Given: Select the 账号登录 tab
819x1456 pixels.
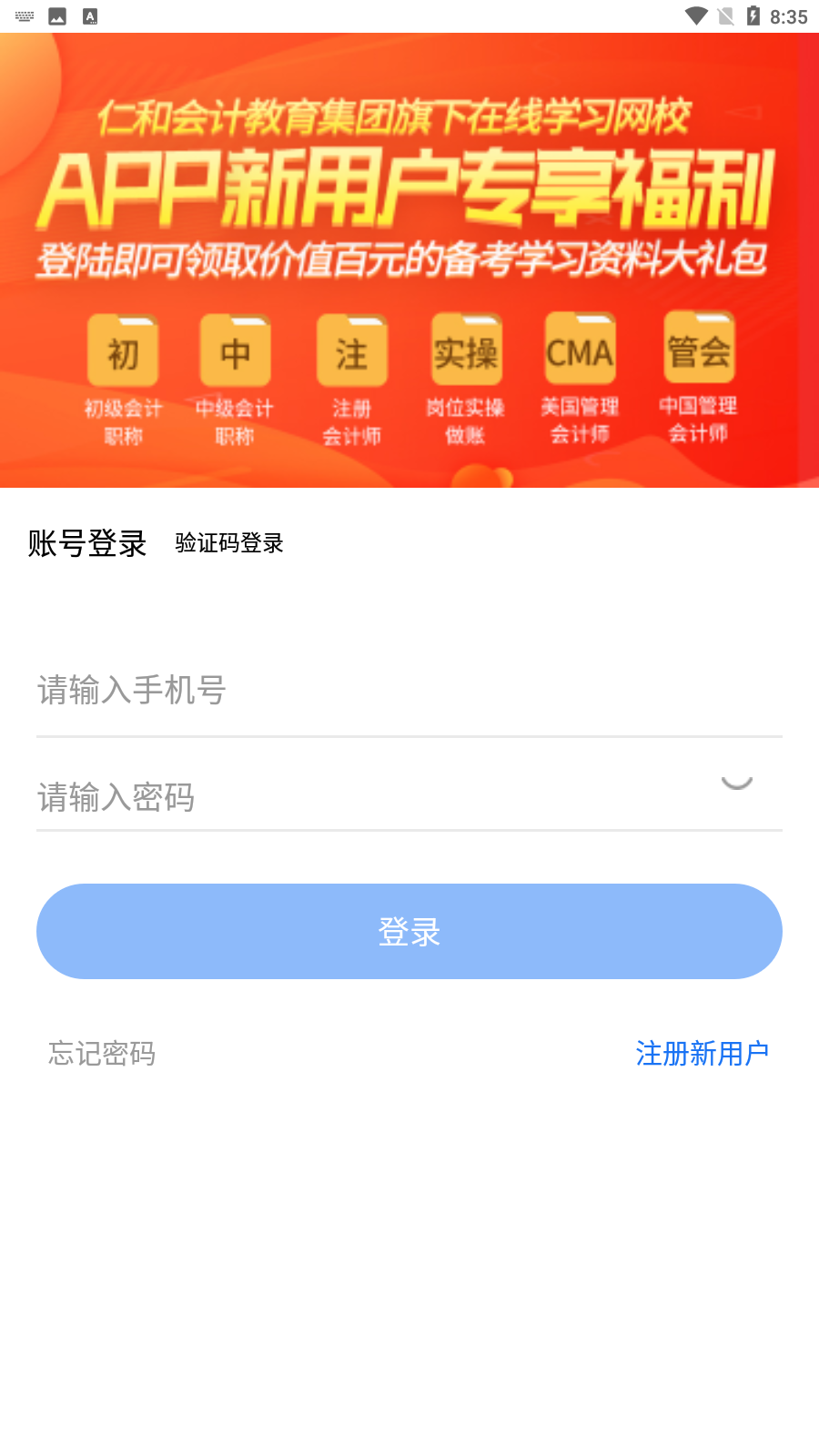Looking at the screenshot, I should (x=87, y=543).
